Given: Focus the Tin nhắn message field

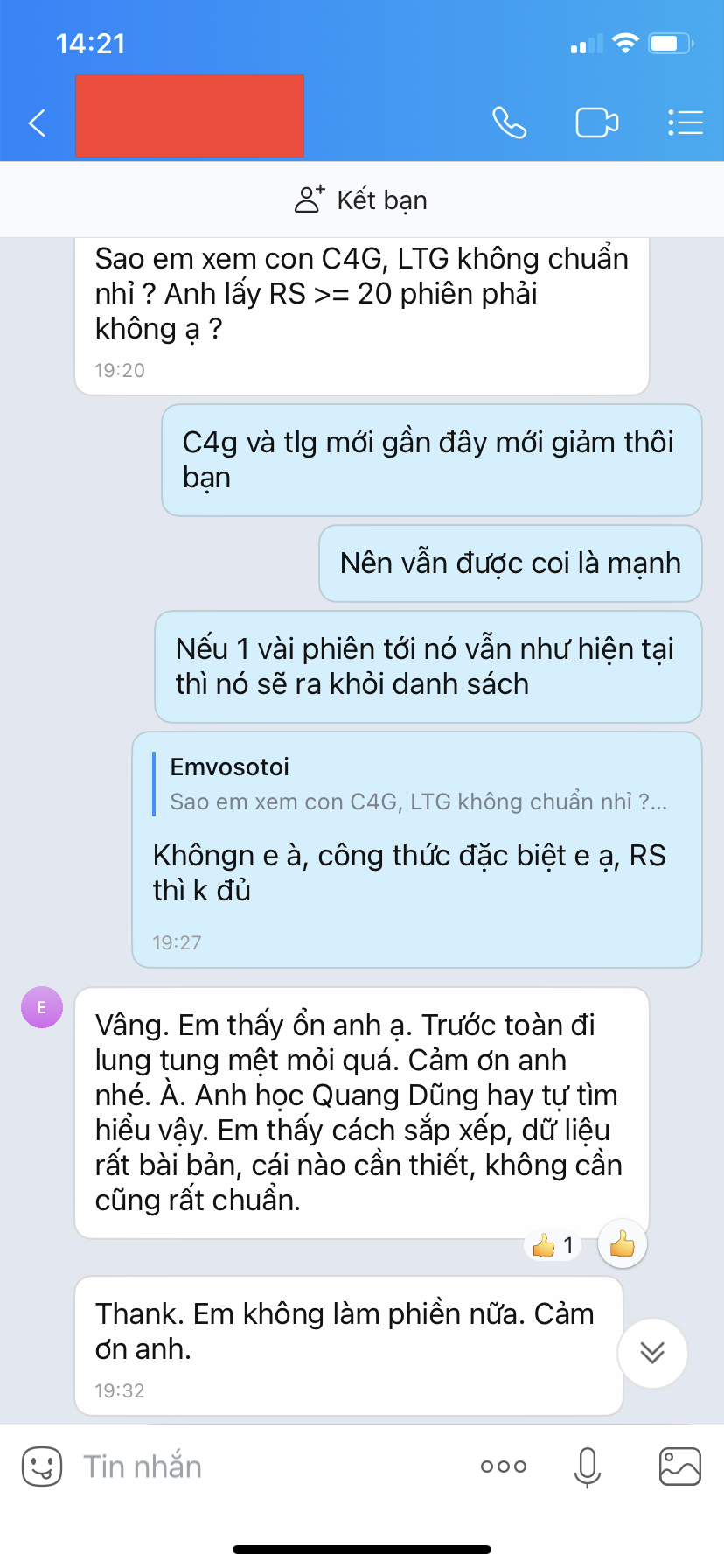Looking at the screenshot, I should (262, 1466).
